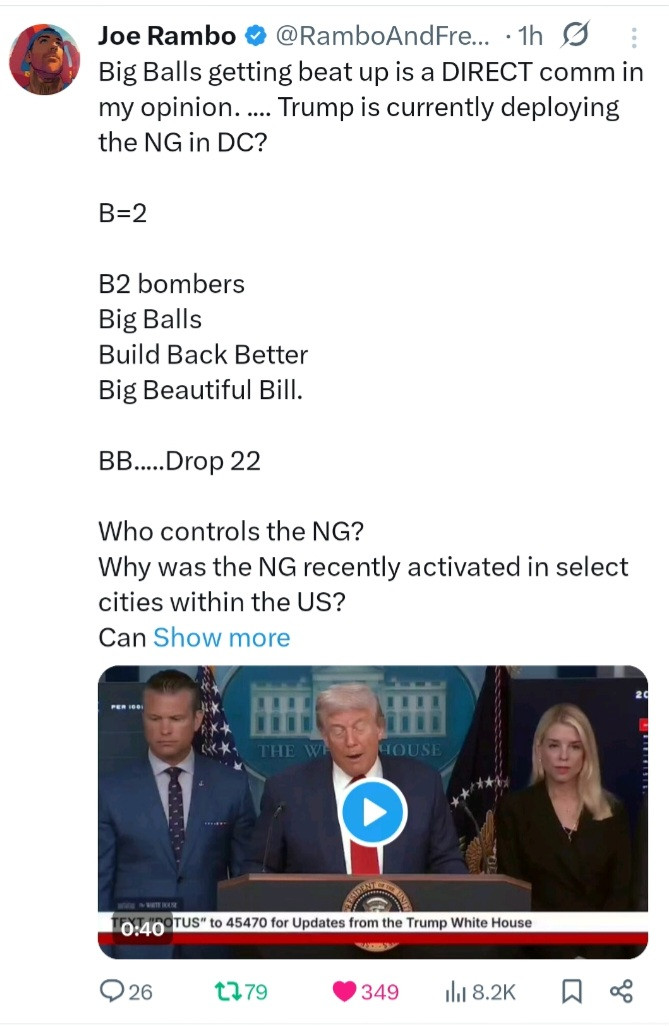This screenshot has width=669, height=1026.
Task: Share this post
Action: 621,991
